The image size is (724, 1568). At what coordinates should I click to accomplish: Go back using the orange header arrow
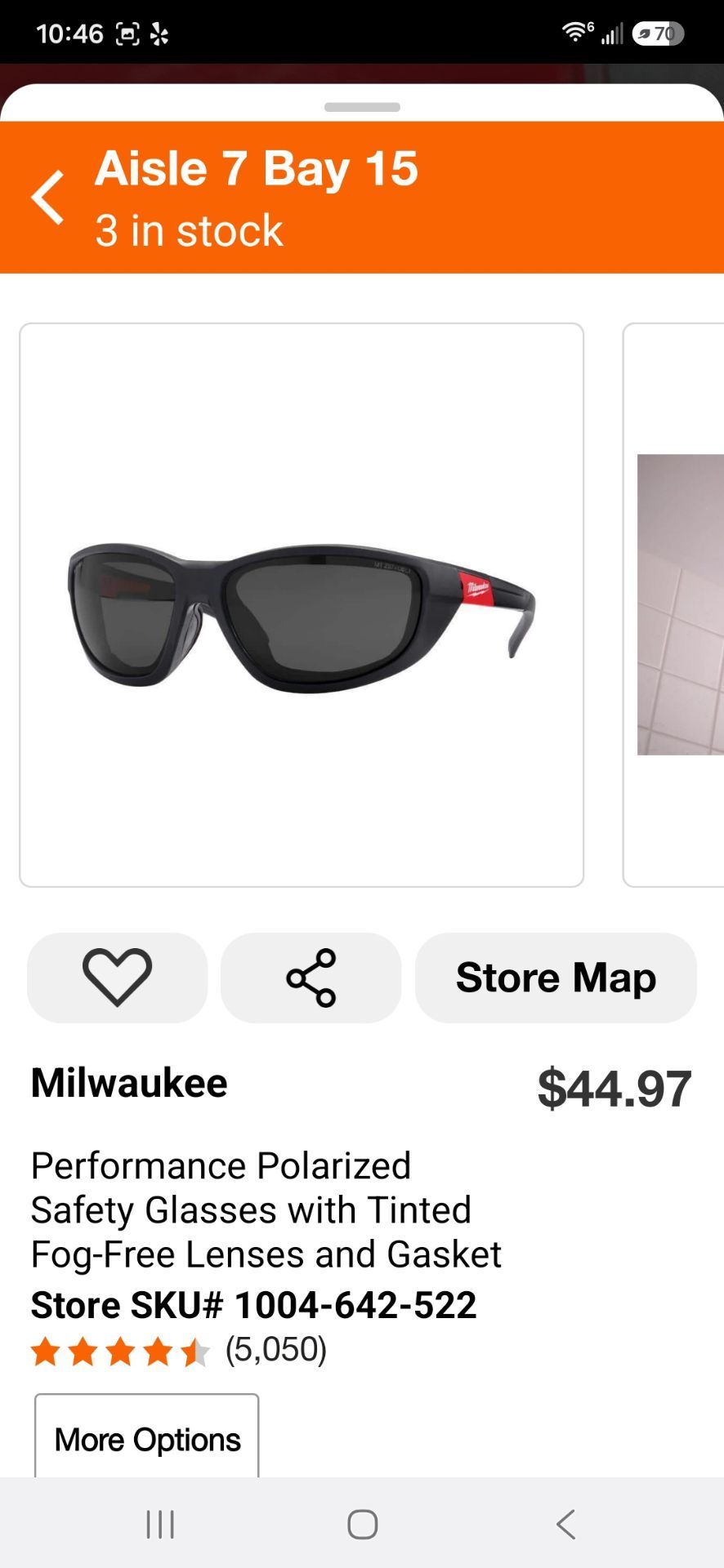[x=47, y=197]
